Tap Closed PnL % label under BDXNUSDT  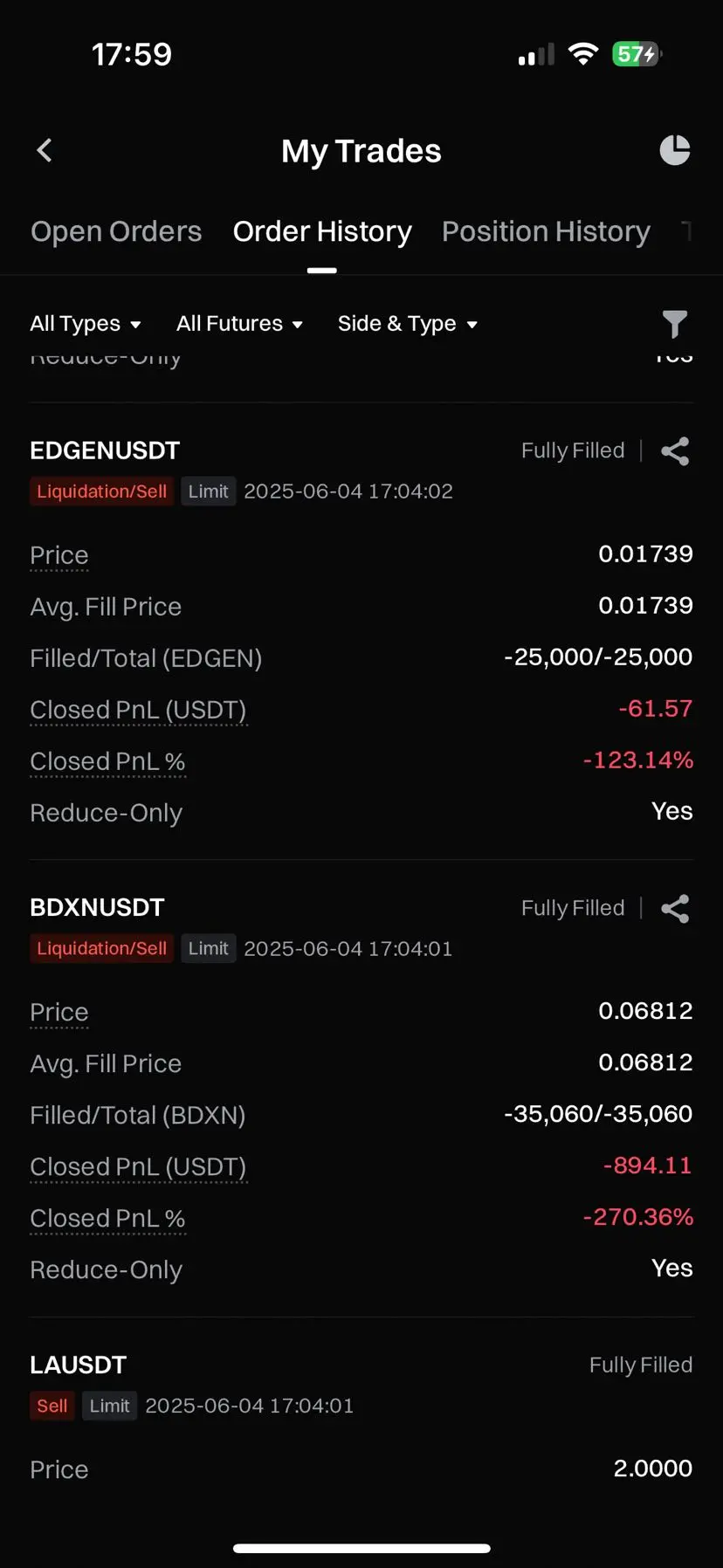click(x=107, y=1218)
